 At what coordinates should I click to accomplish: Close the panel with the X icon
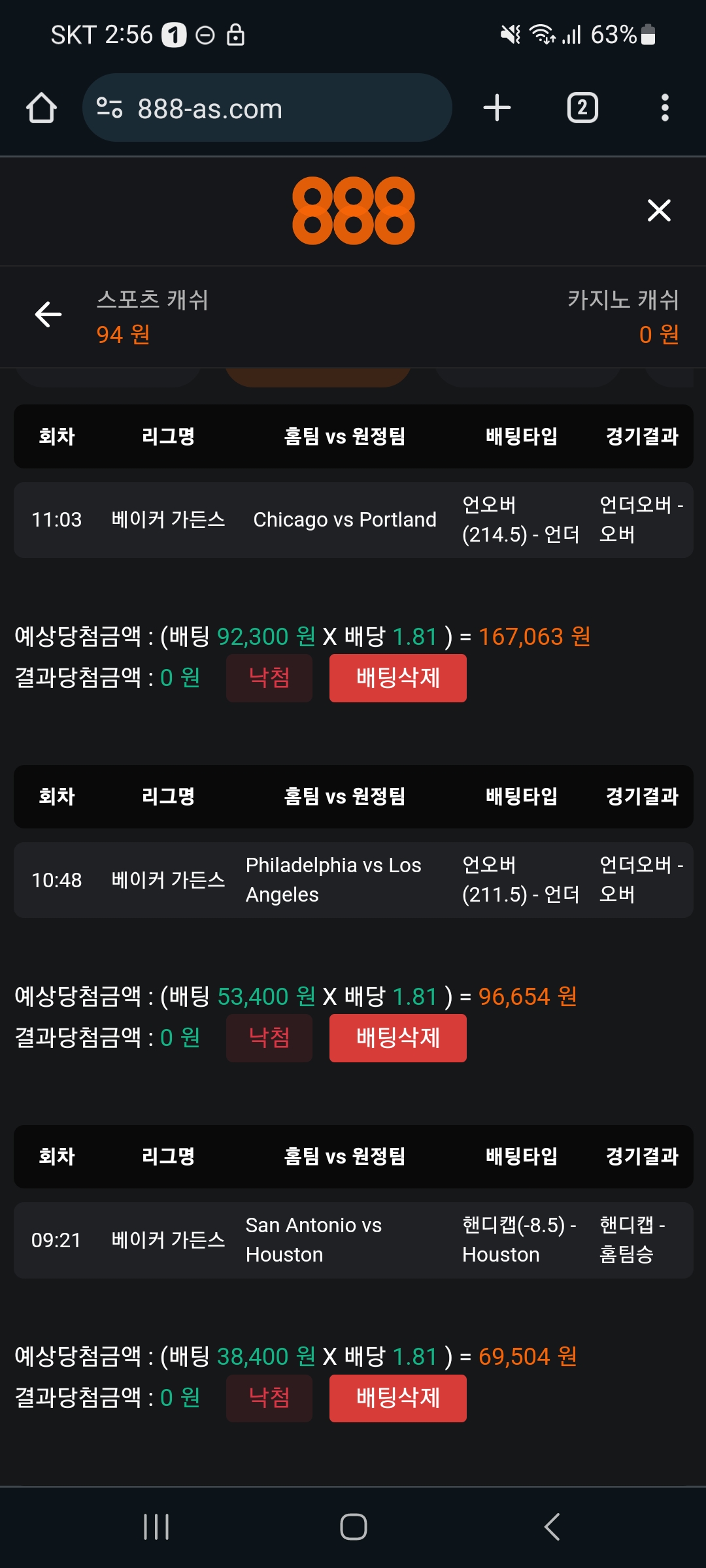click(x=659, y=210)
